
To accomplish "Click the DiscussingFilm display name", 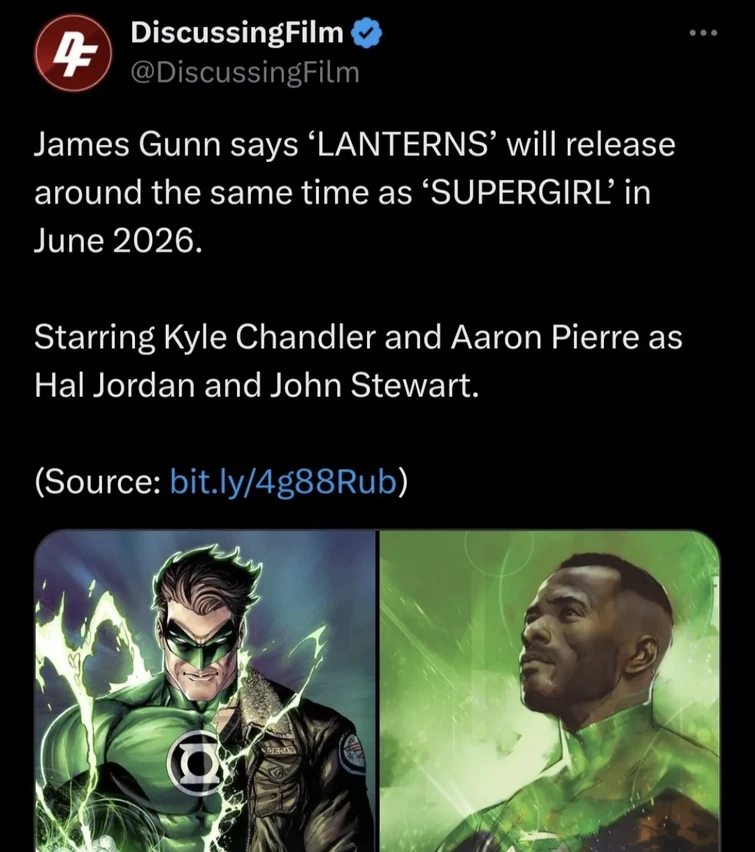I will click(x=233, y=31).
